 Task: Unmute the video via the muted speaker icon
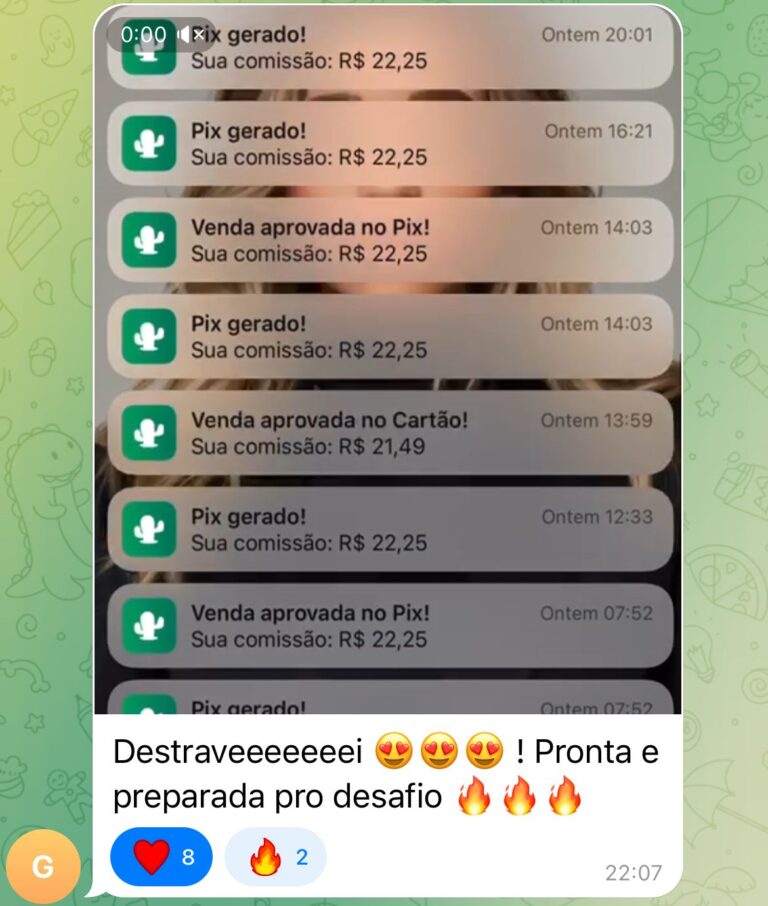(x=191, y=35)
